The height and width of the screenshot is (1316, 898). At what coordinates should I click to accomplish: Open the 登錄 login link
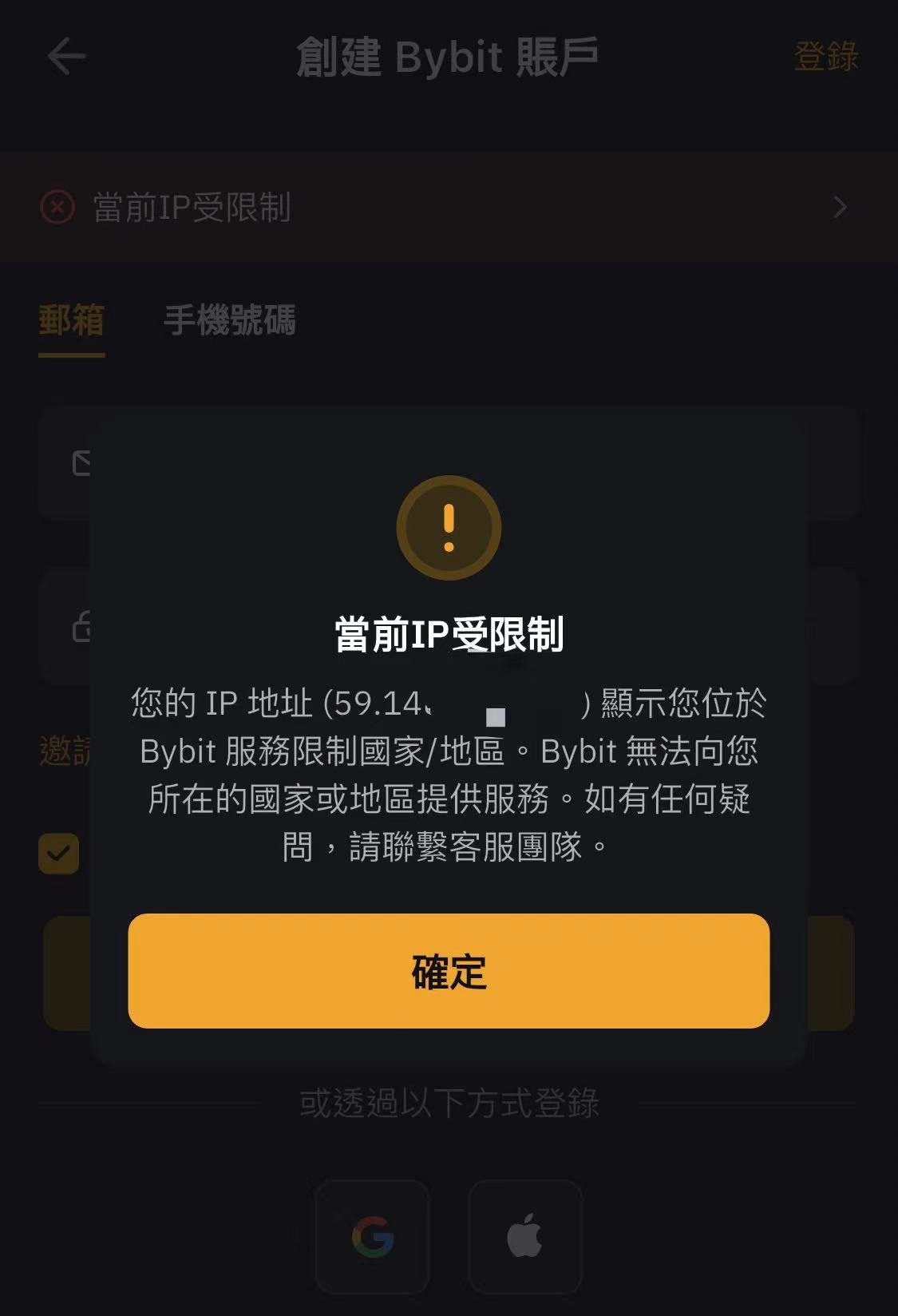tap(825, 57)
